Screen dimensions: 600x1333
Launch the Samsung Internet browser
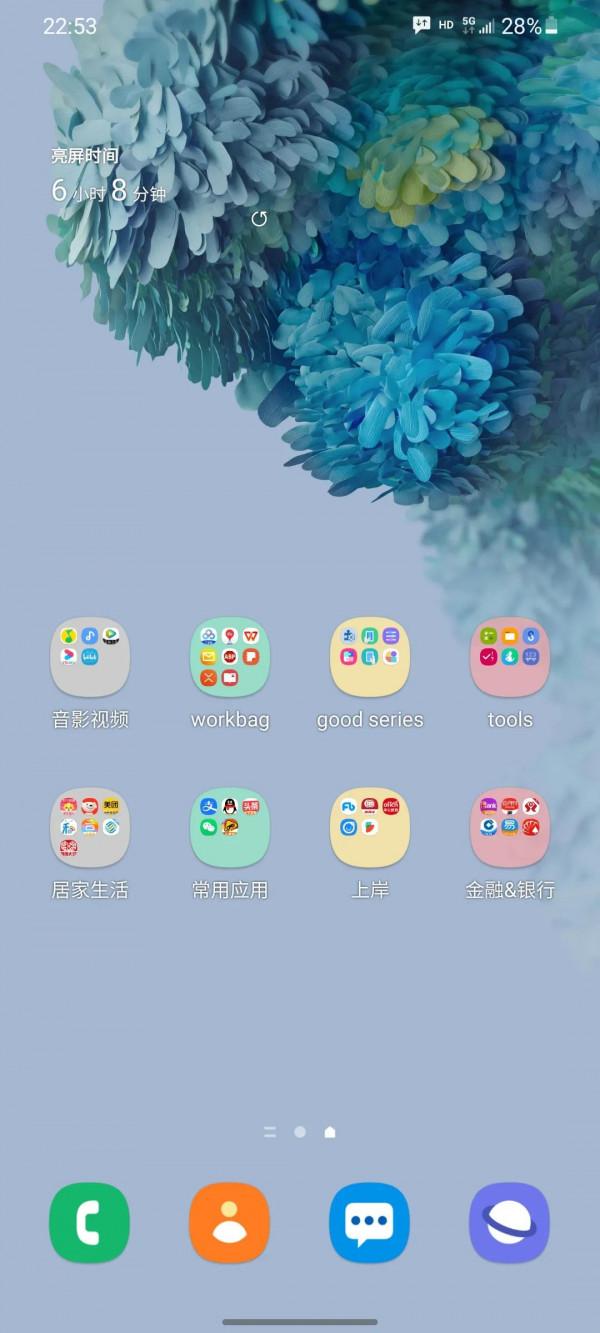pos(510,1222)
